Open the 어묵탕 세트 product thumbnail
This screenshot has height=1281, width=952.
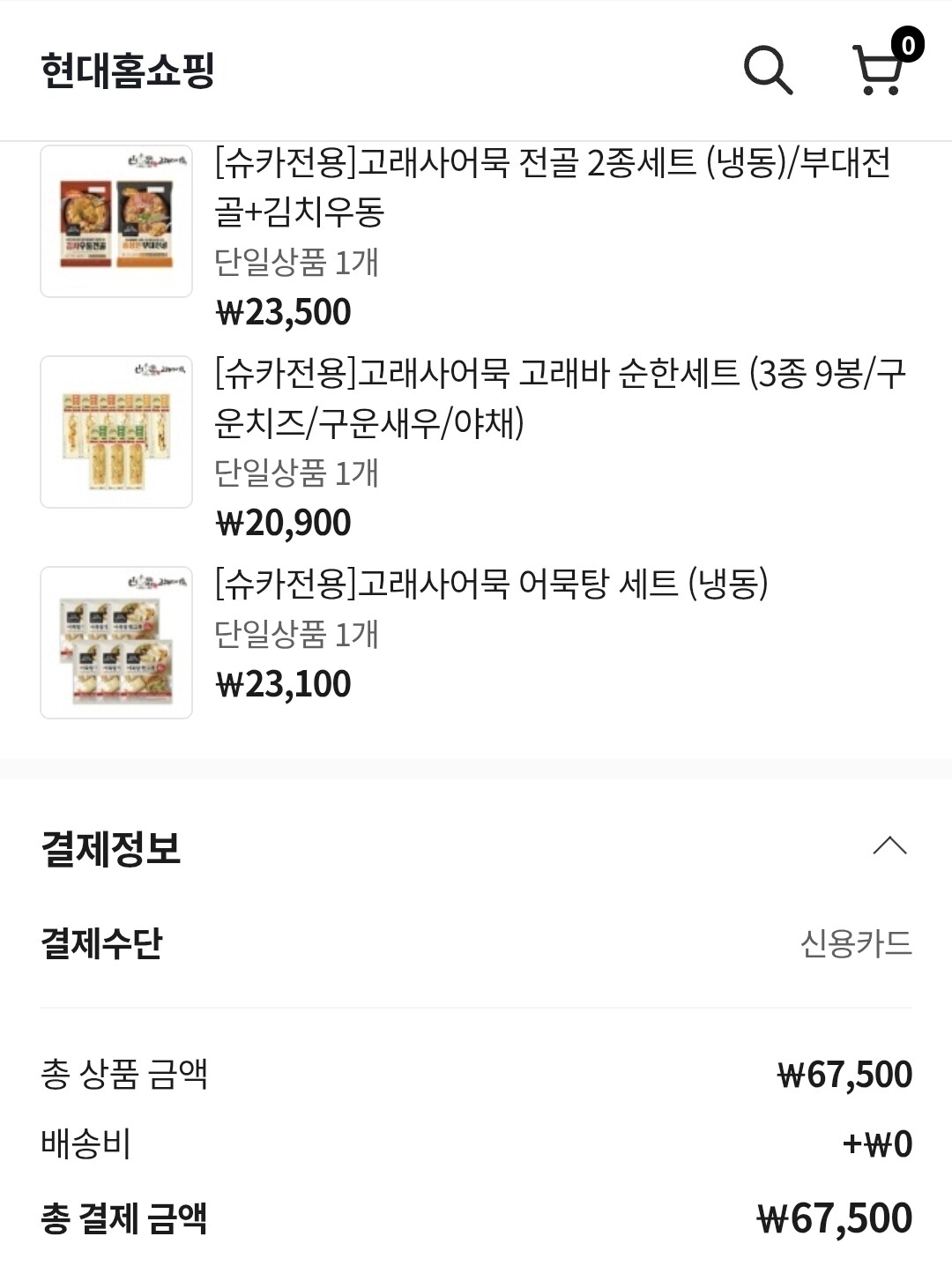pos(116,643)
